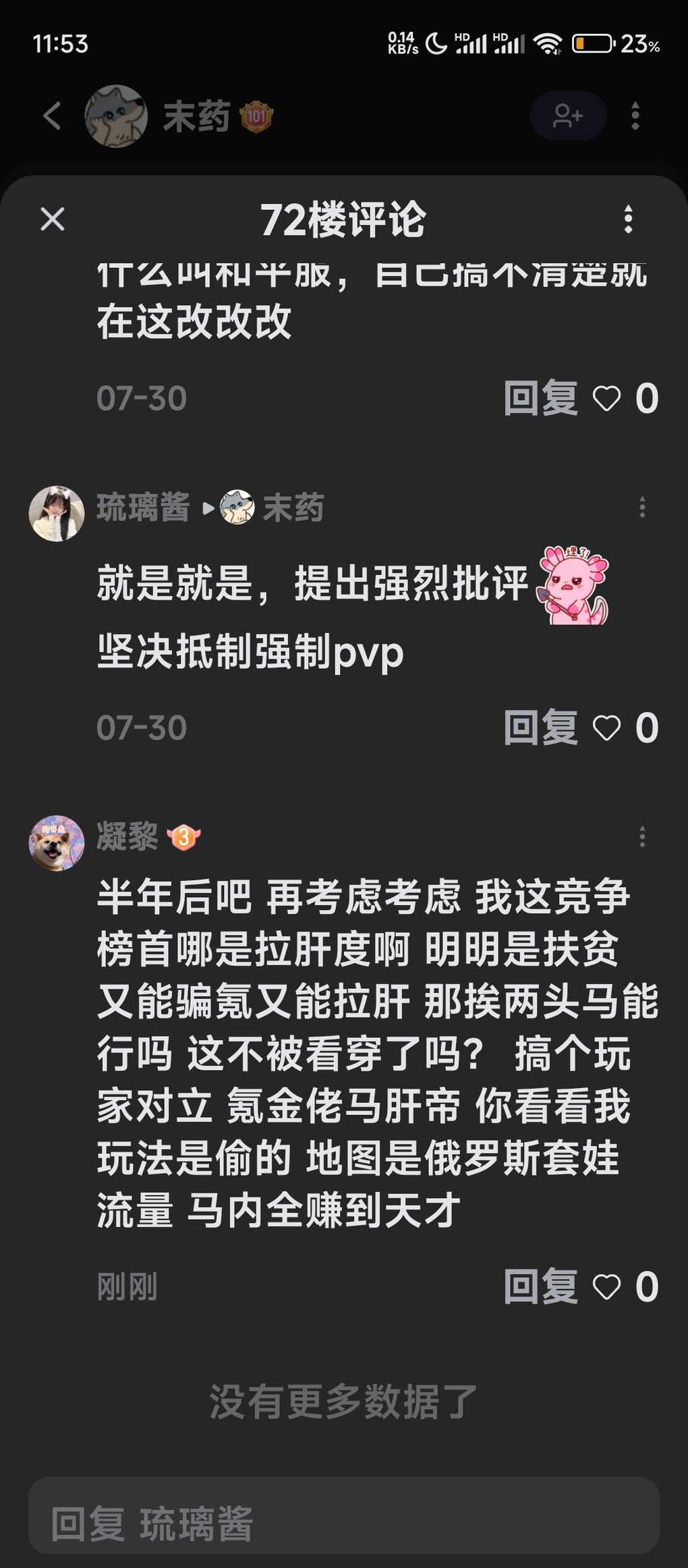Screen dimensions: 688x1568
Task: Open top-right page overflow menu
Action: coord(635,116)
